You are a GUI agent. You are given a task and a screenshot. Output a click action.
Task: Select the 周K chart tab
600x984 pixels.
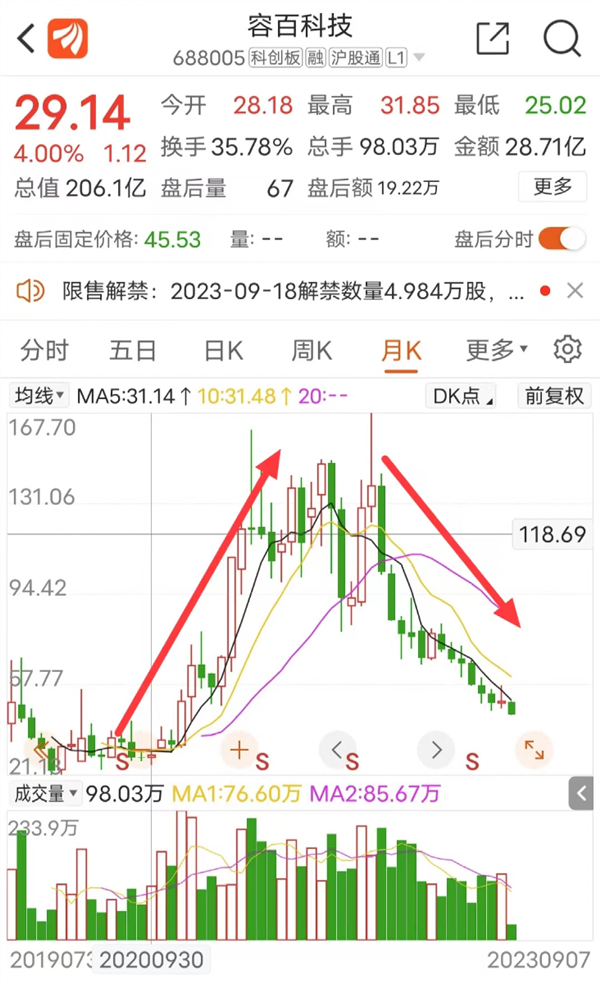tap(311, 350)
